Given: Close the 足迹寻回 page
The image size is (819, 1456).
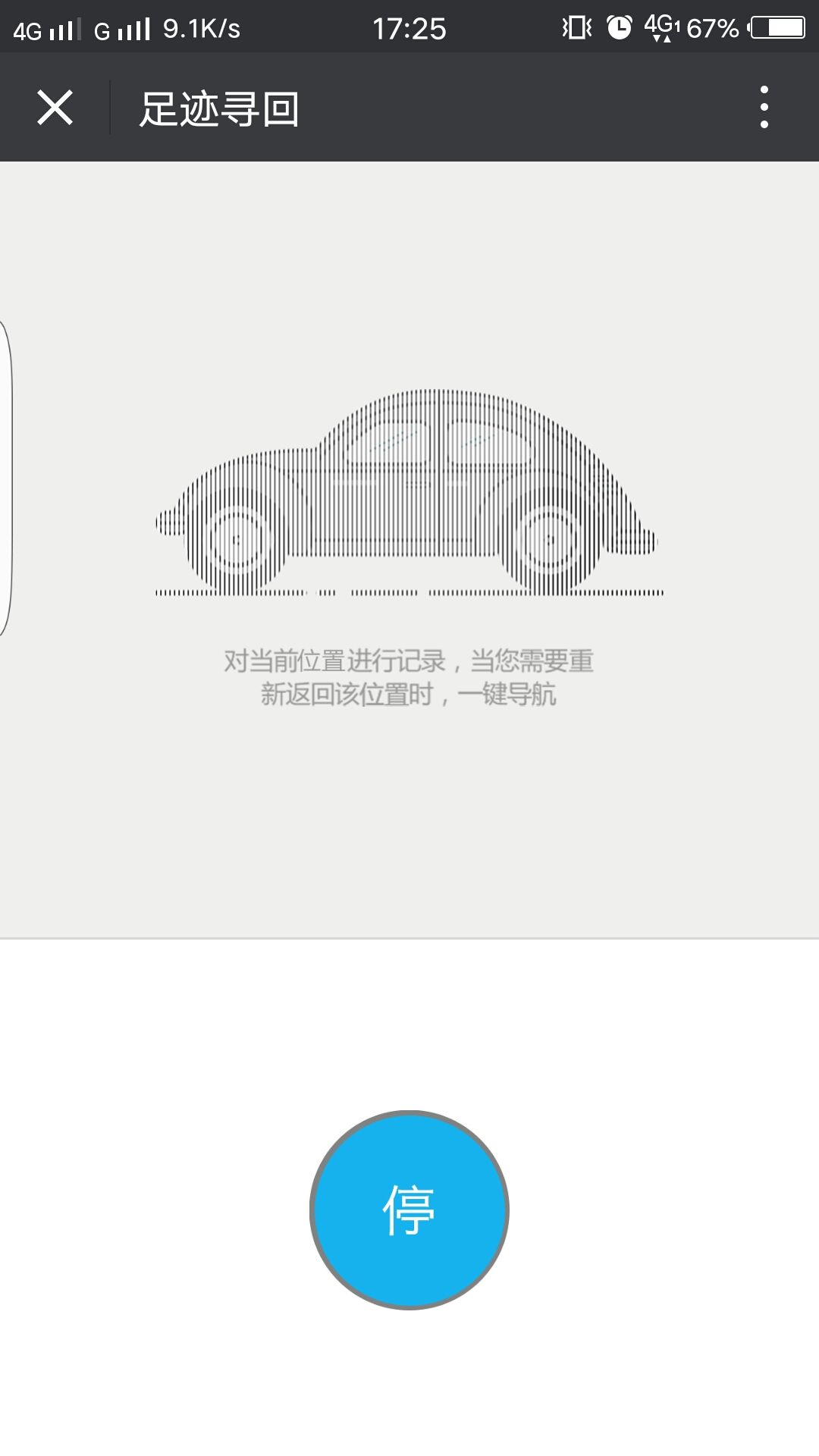Looking at the screenshot, I should (x=55, y=108).
